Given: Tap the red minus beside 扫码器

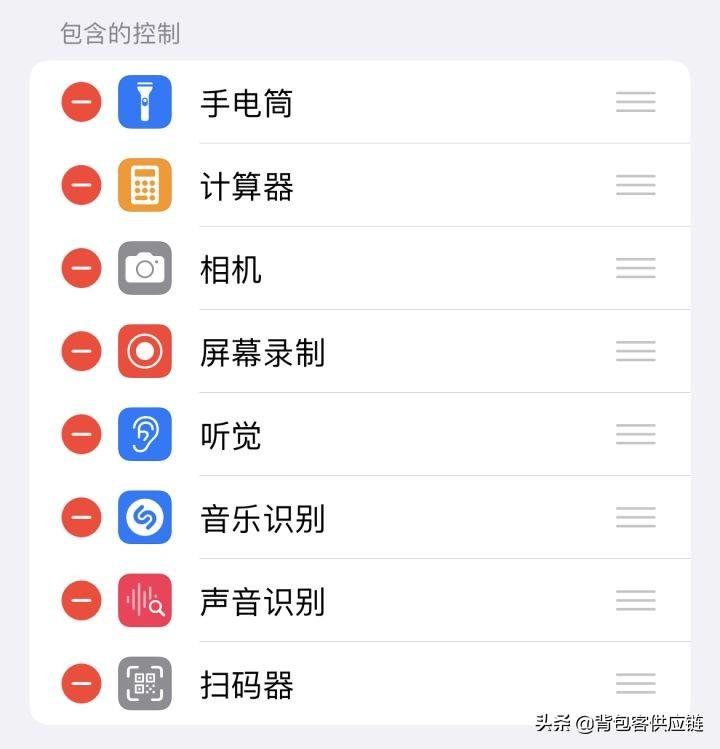Looking at the screenshot, I should [x=82, y=683].
